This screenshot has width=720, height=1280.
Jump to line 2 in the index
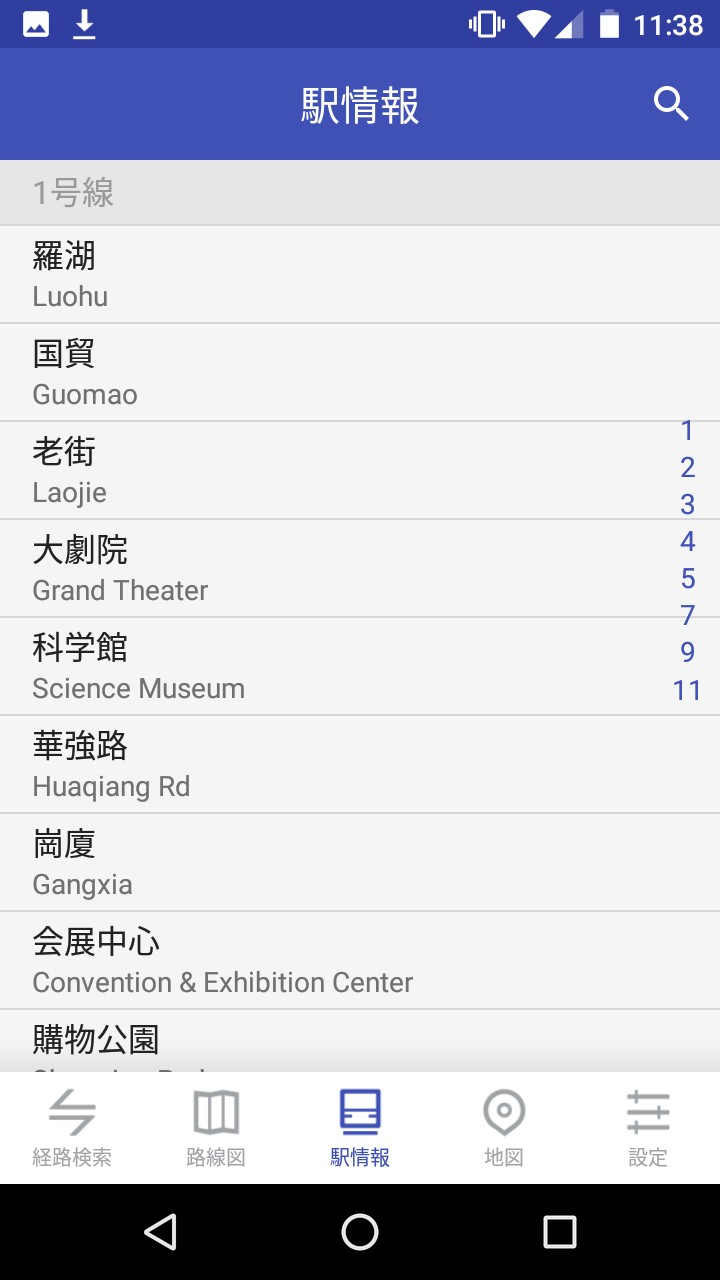coord(687,467)
